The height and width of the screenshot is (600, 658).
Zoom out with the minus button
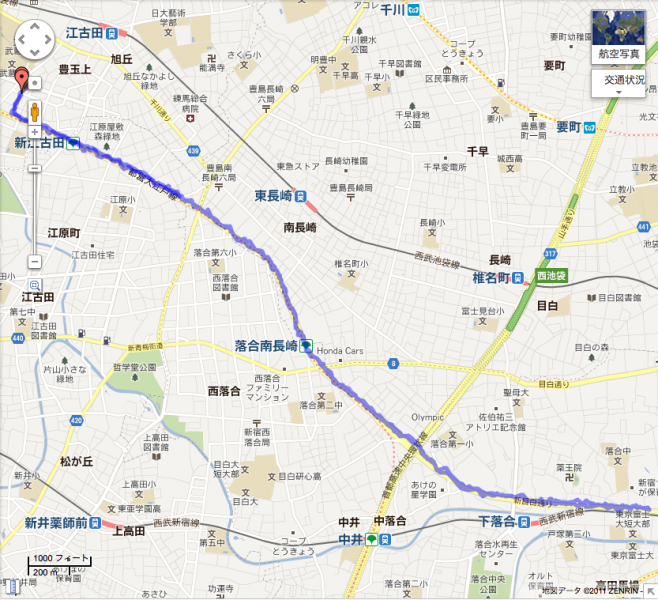point(35,262)
